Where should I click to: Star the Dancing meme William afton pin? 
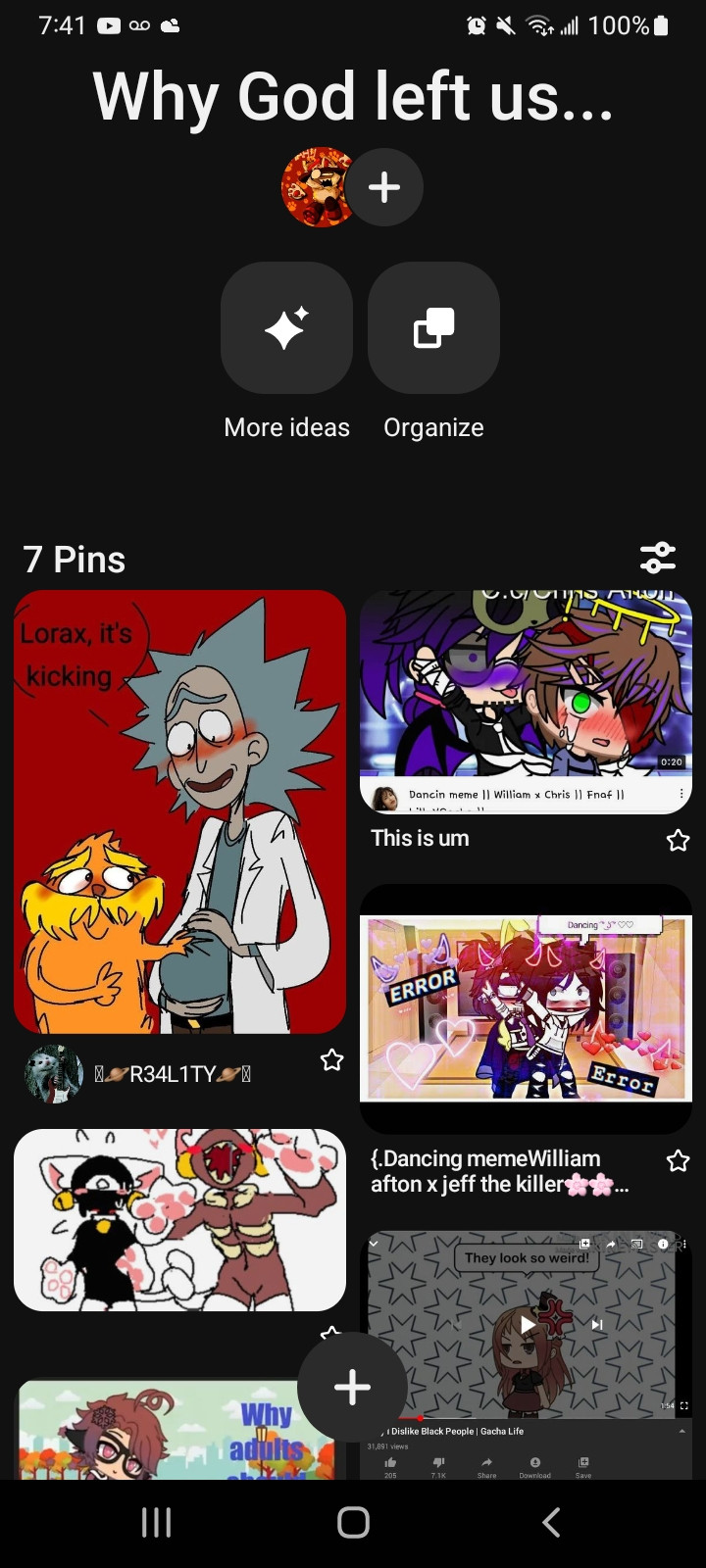pos(678,1161)
